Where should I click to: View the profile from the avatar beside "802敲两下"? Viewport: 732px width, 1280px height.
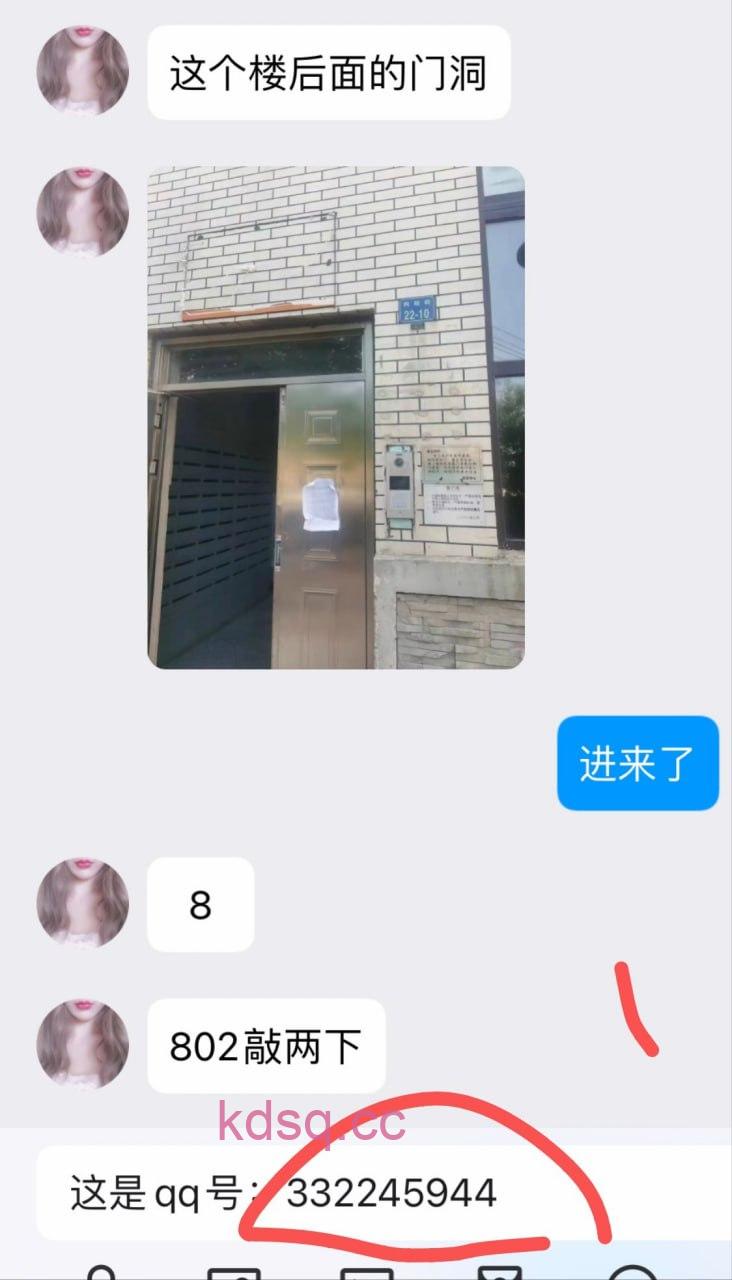click(83, 1044)
